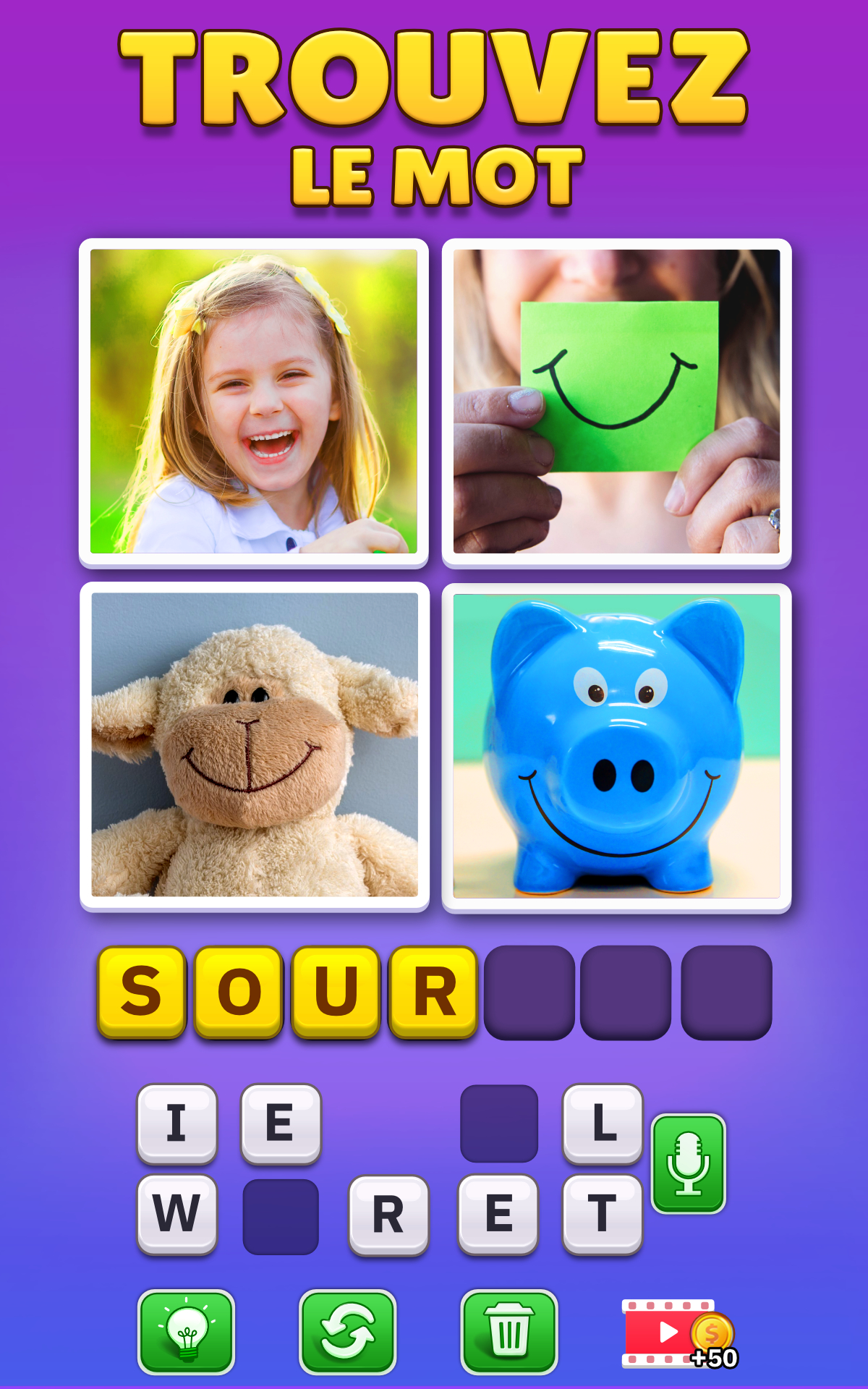Shuffle the available letter tiles

pyautogui.click(x=347, y=1331)
